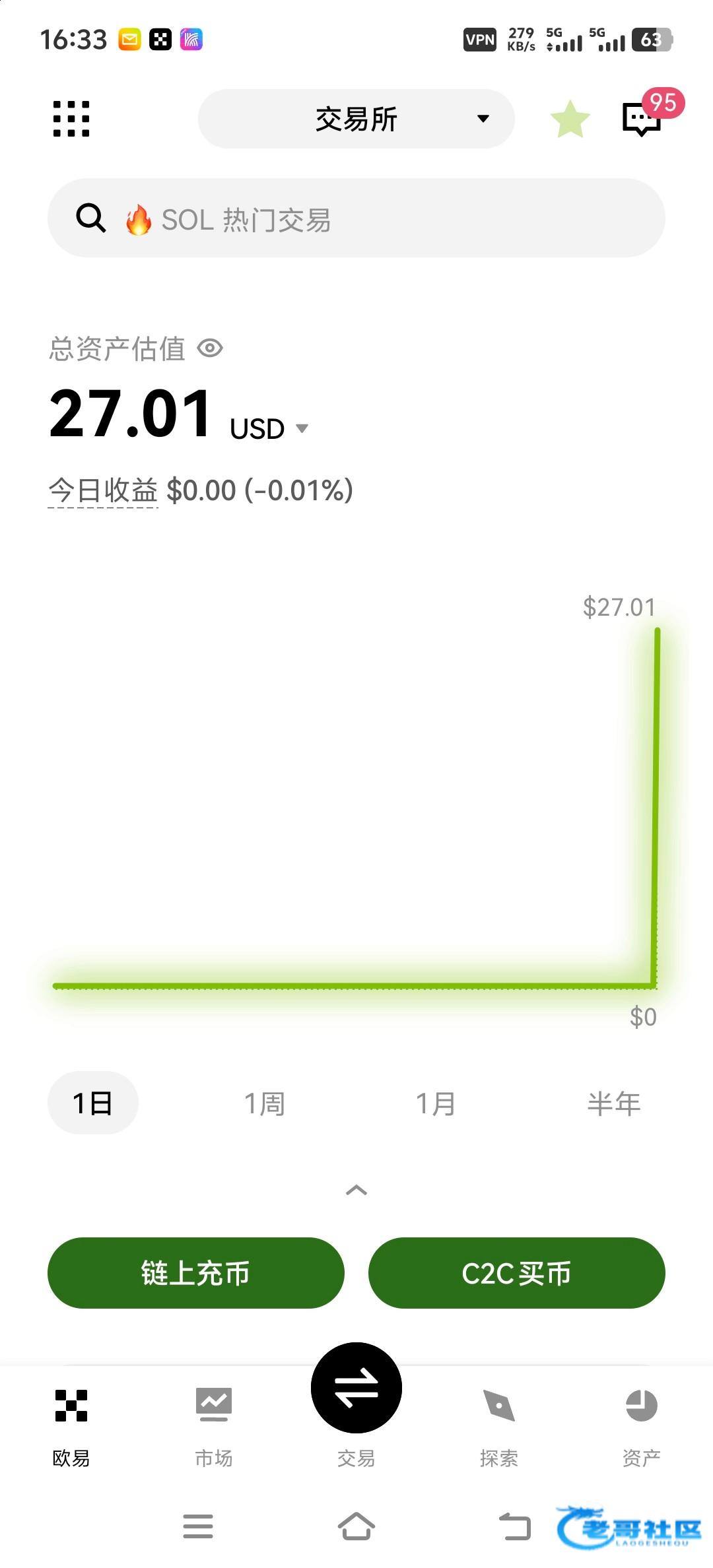Switch chart to 1周 range
This screenshot has width=713, height=1568.
point(264,1103)
